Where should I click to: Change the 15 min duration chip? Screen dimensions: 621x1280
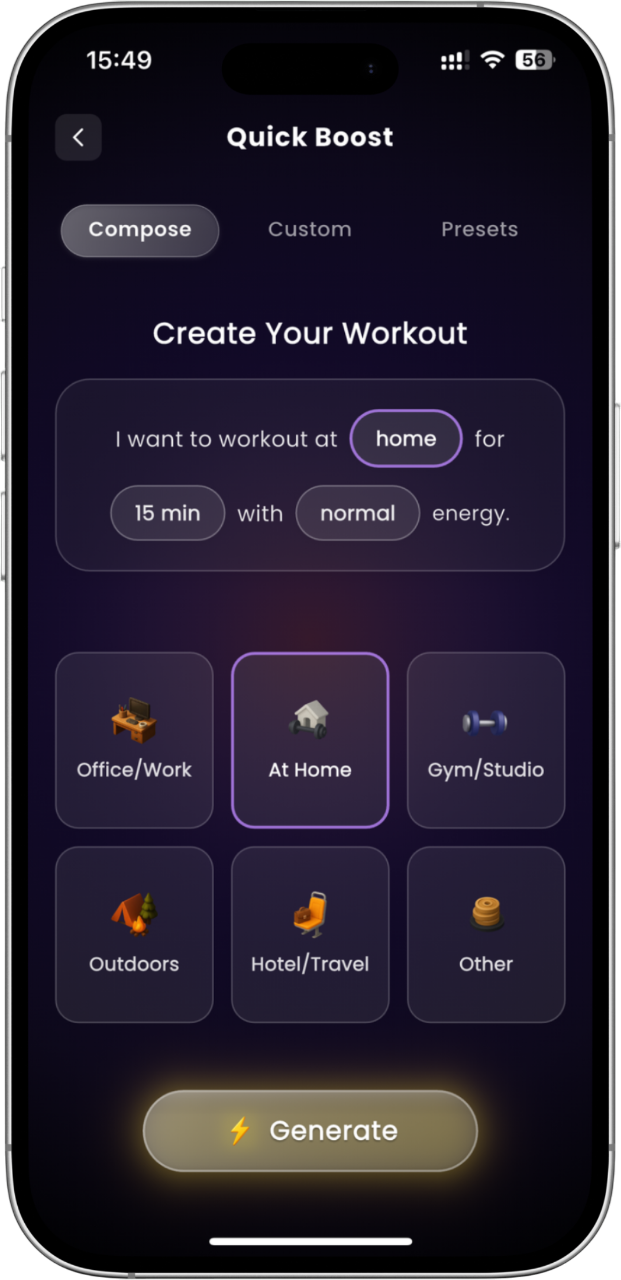(167, 513)
